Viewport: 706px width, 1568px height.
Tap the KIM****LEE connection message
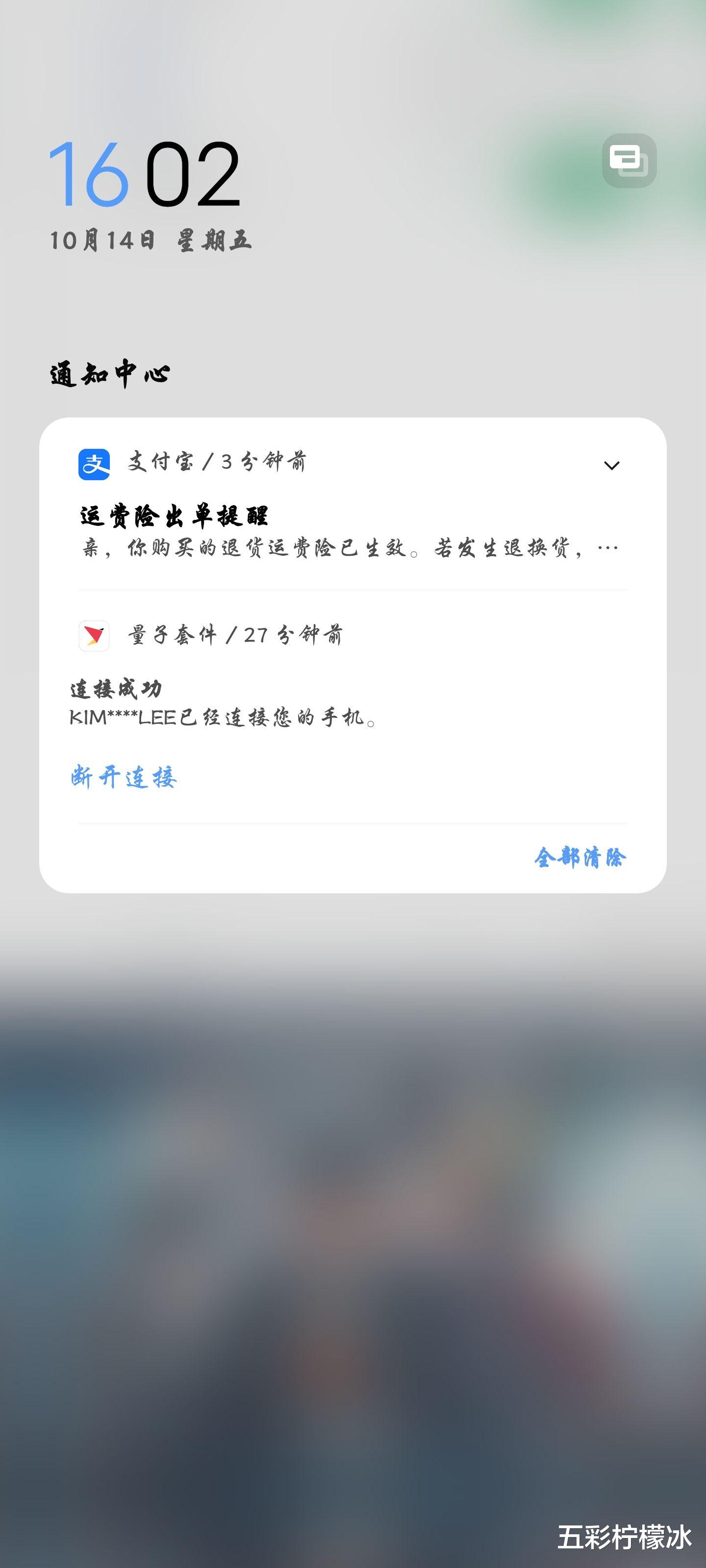[x=226, y=719]
